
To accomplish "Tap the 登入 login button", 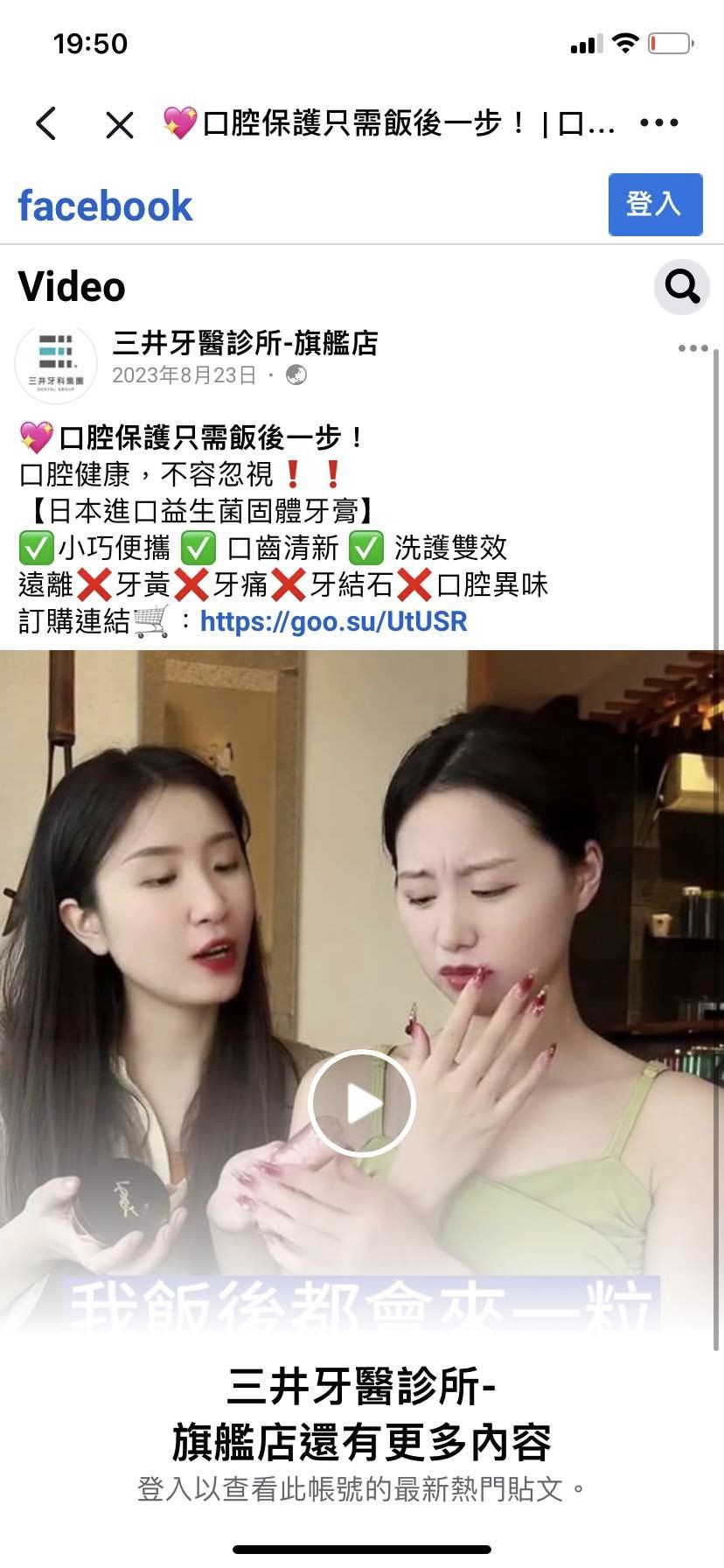I will tap(655, 205).
